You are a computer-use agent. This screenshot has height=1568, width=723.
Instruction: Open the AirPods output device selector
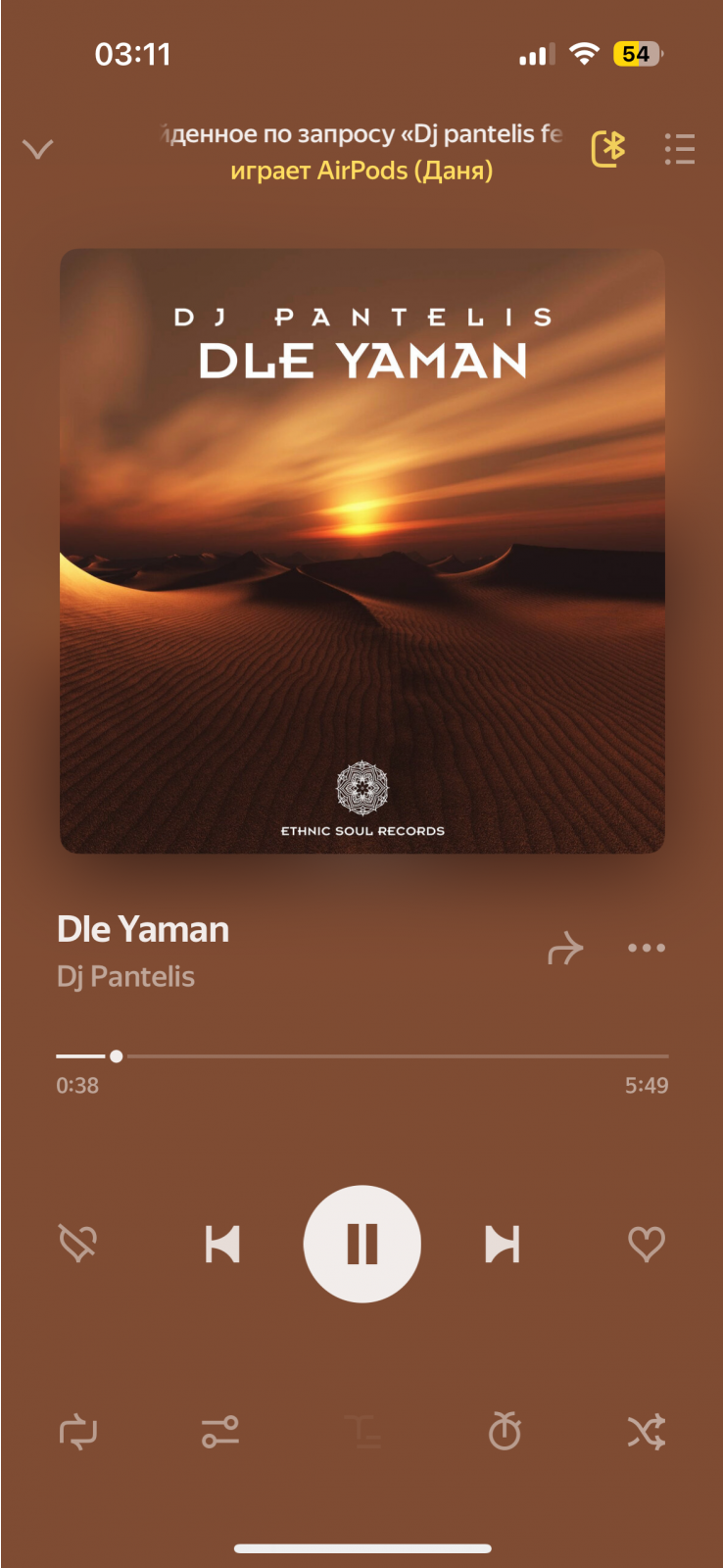(x=608, y=149)
